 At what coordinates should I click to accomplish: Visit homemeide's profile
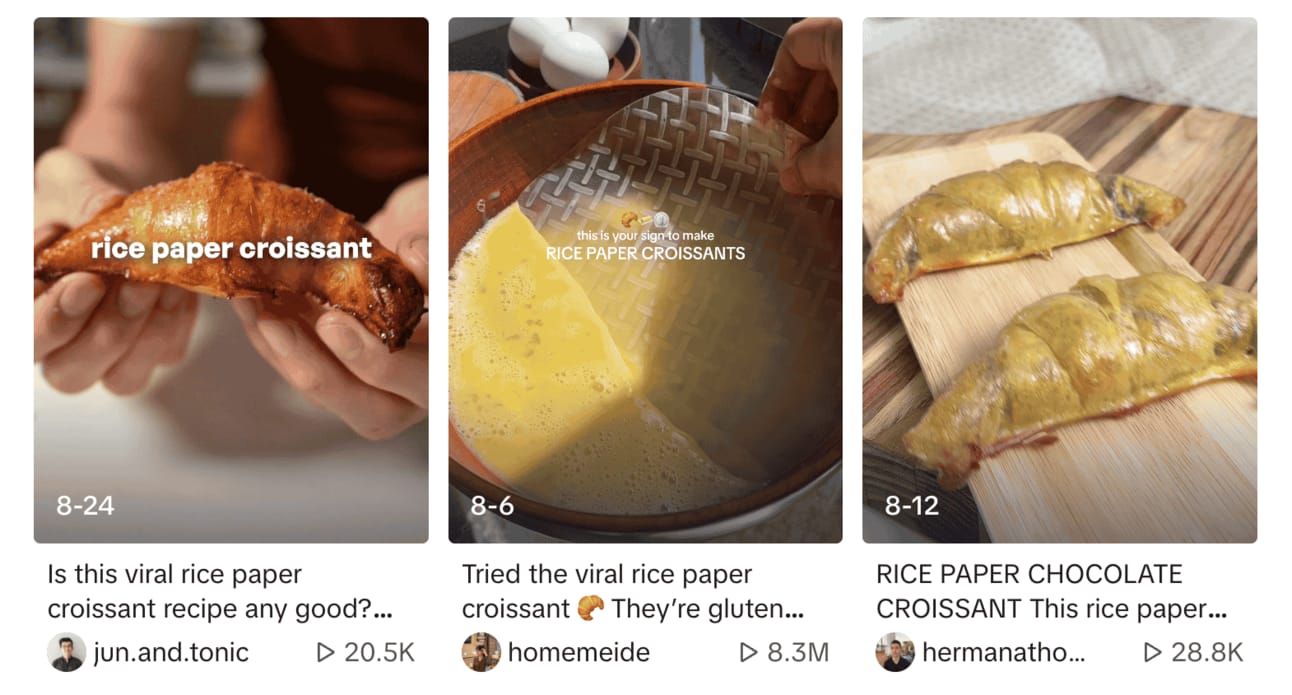tap(578, 653)
